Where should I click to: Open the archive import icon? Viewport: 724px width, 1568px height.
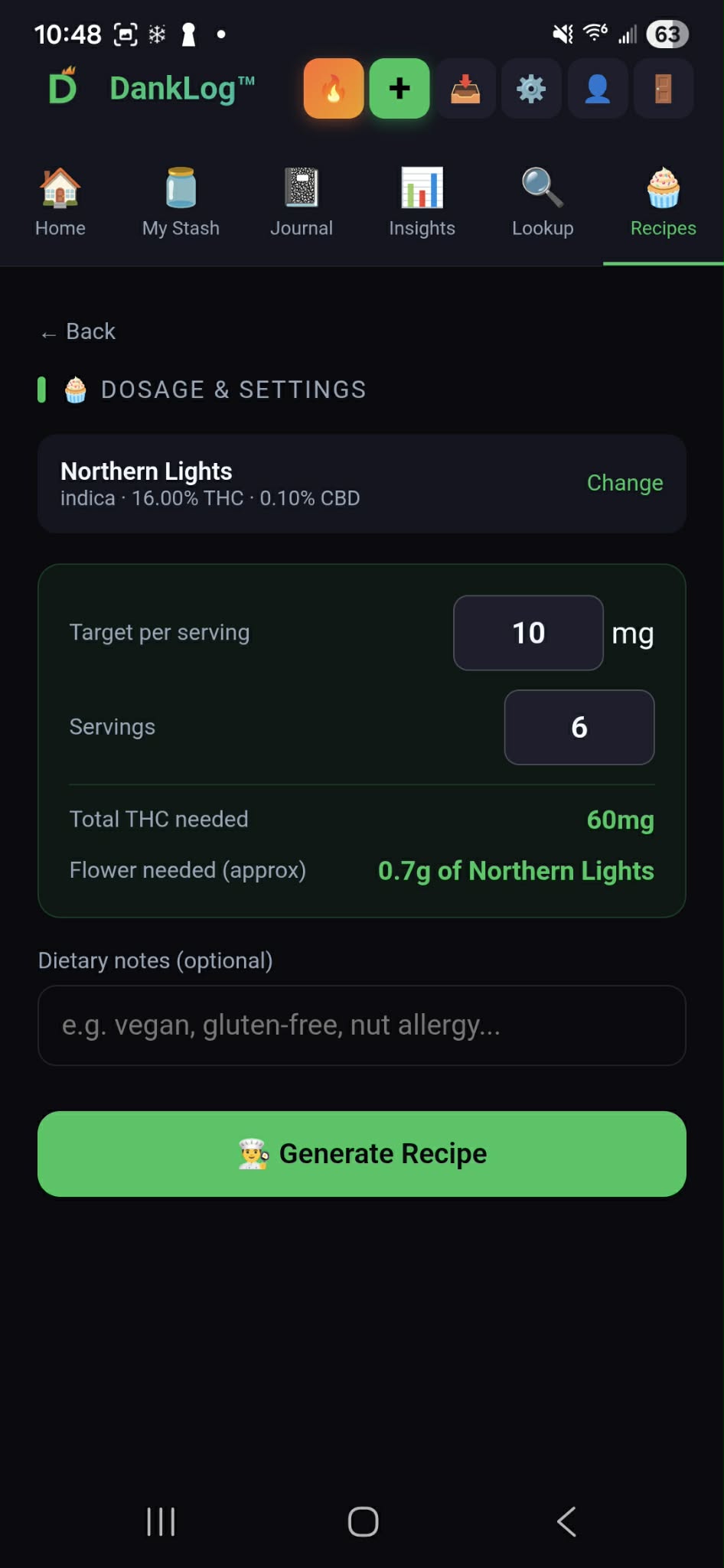pyautogui.click(x=465, y=89)
